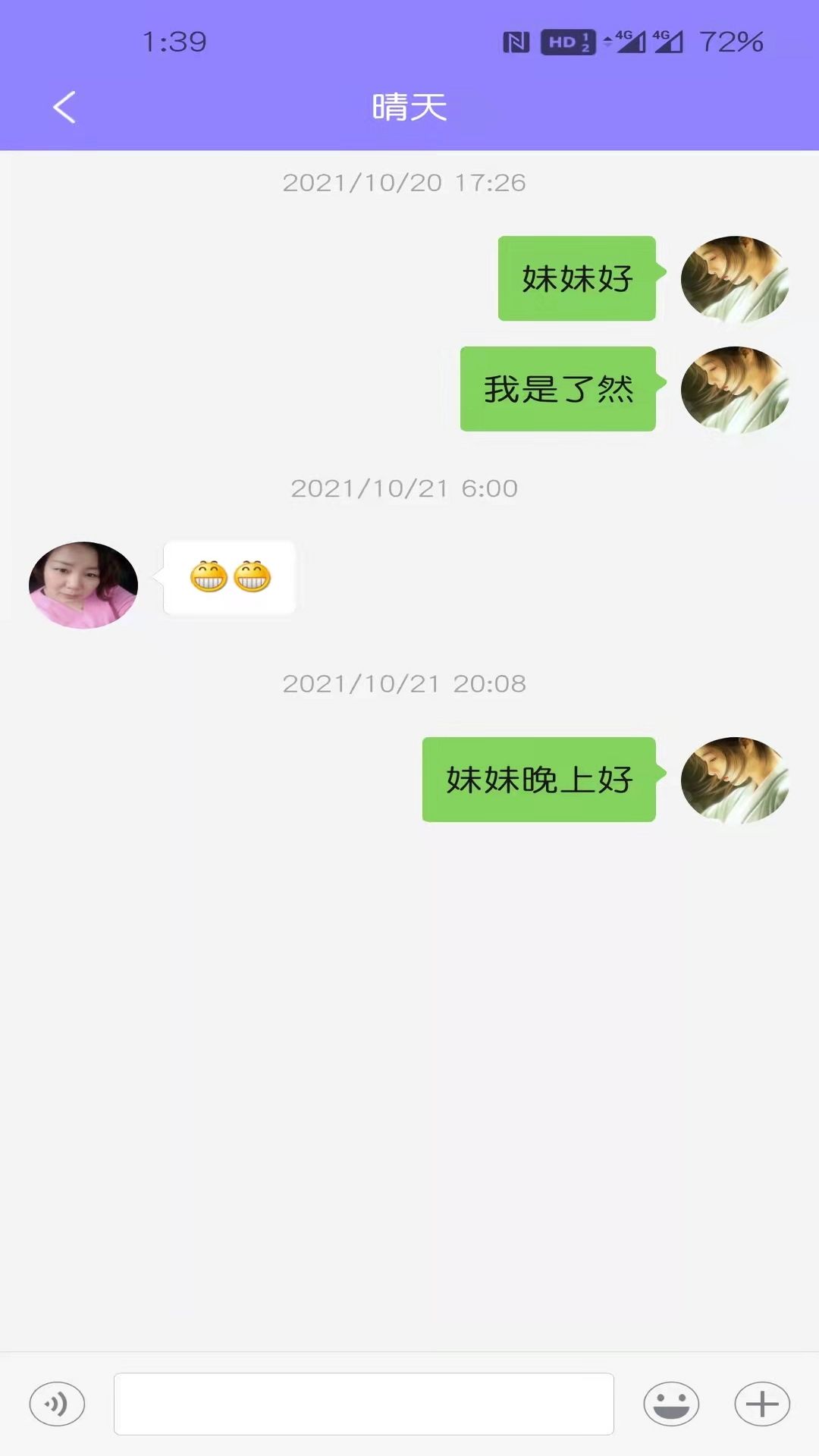Tap timestamp 2021/10/21 20:08
819x1456 pixels.
[405, 682]
